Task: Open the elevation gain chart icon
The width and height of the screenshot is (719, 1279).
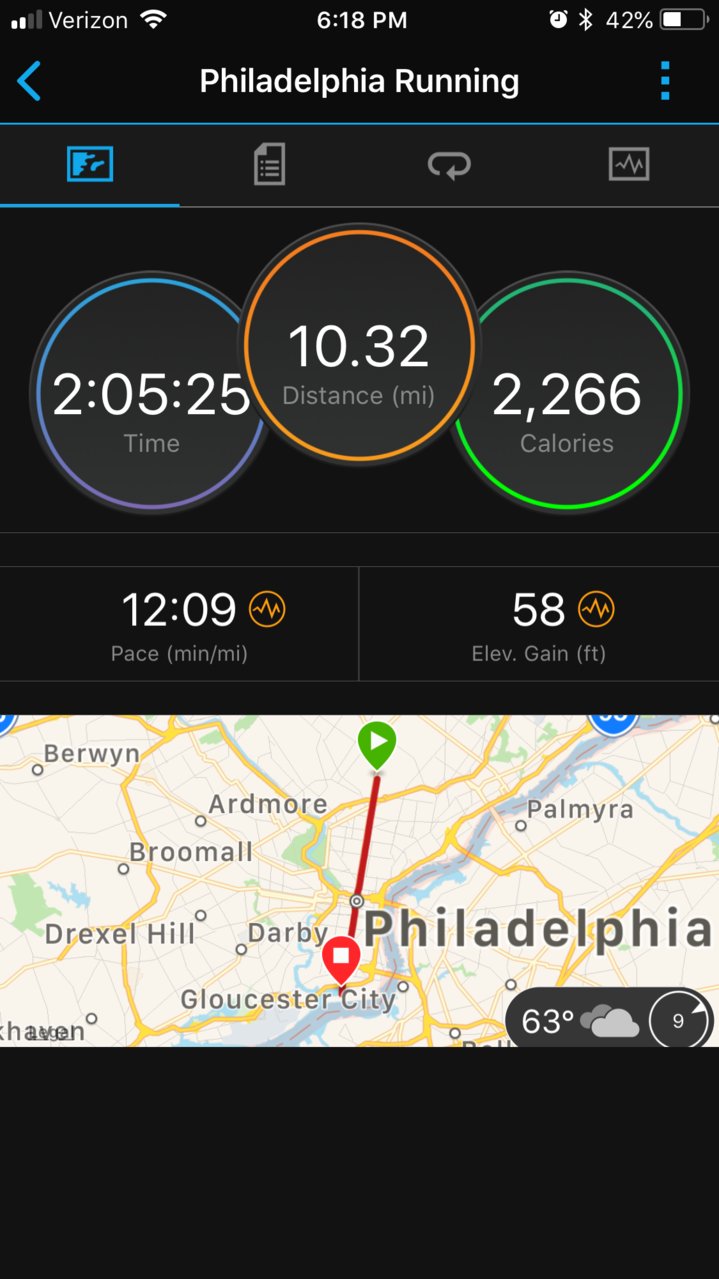Action: tap(596, 609)
